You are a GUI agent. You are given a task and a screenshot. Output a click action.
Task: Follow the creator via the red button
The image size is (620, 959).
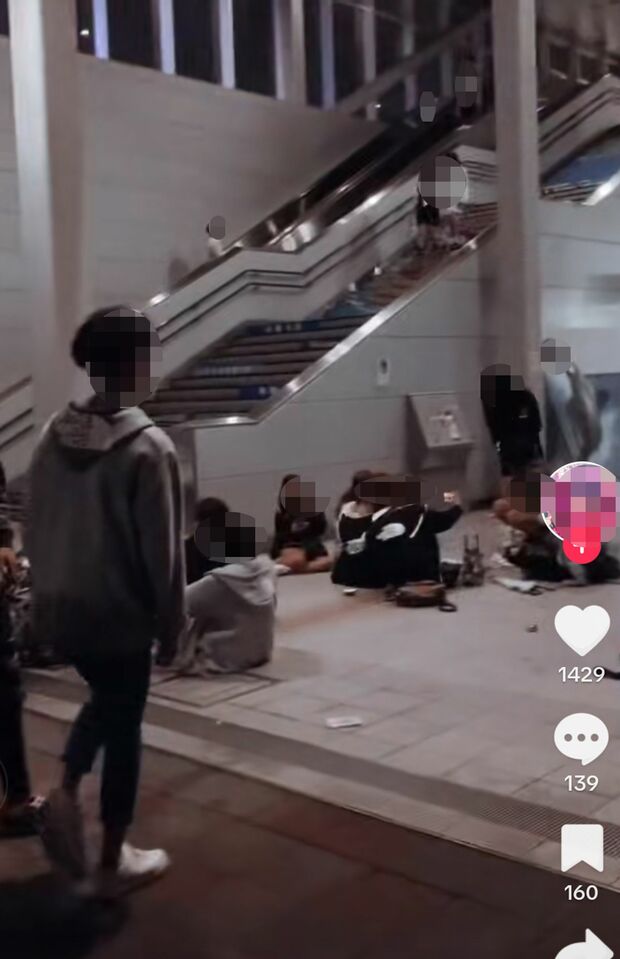(x=581, y=549)
